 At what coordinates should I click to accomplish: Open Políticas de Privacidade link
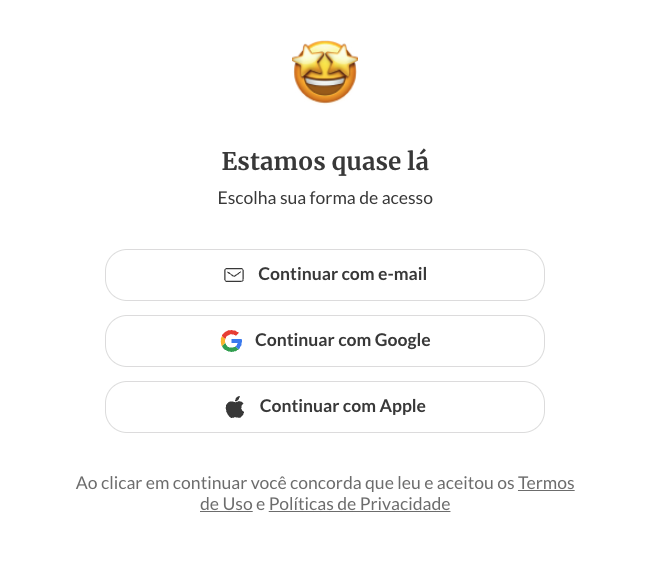point(359,504)
